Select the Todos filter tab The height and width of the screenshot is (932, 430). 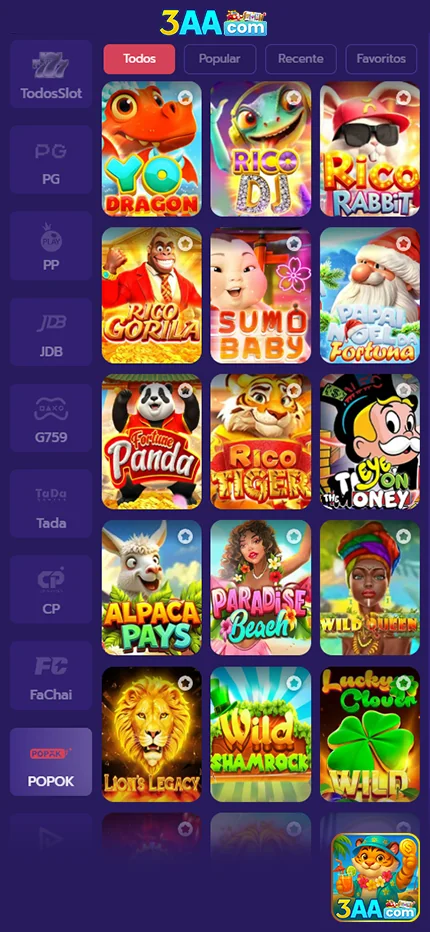coord(139,59)
